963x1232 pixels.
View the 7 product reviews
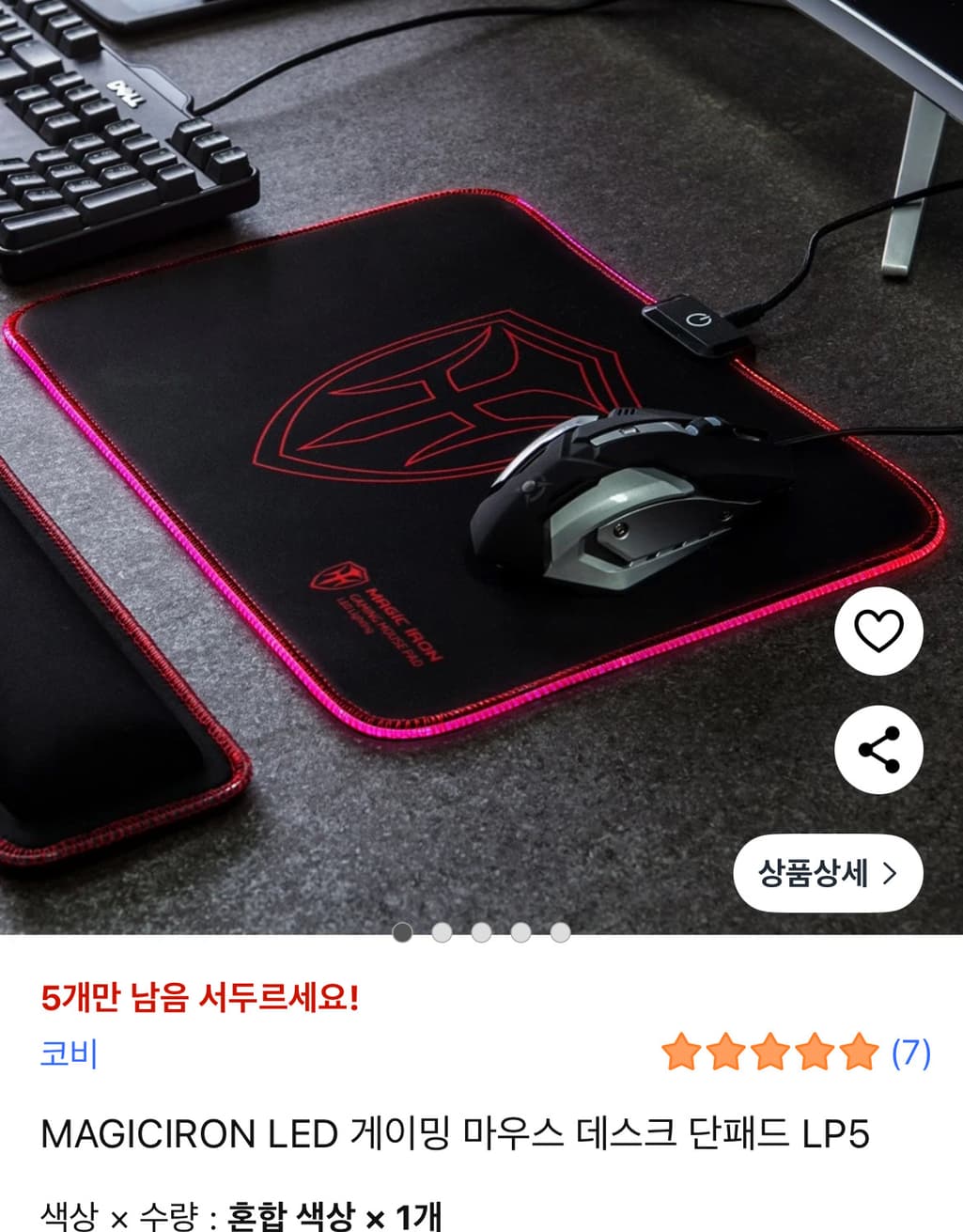coord(909,1053)
